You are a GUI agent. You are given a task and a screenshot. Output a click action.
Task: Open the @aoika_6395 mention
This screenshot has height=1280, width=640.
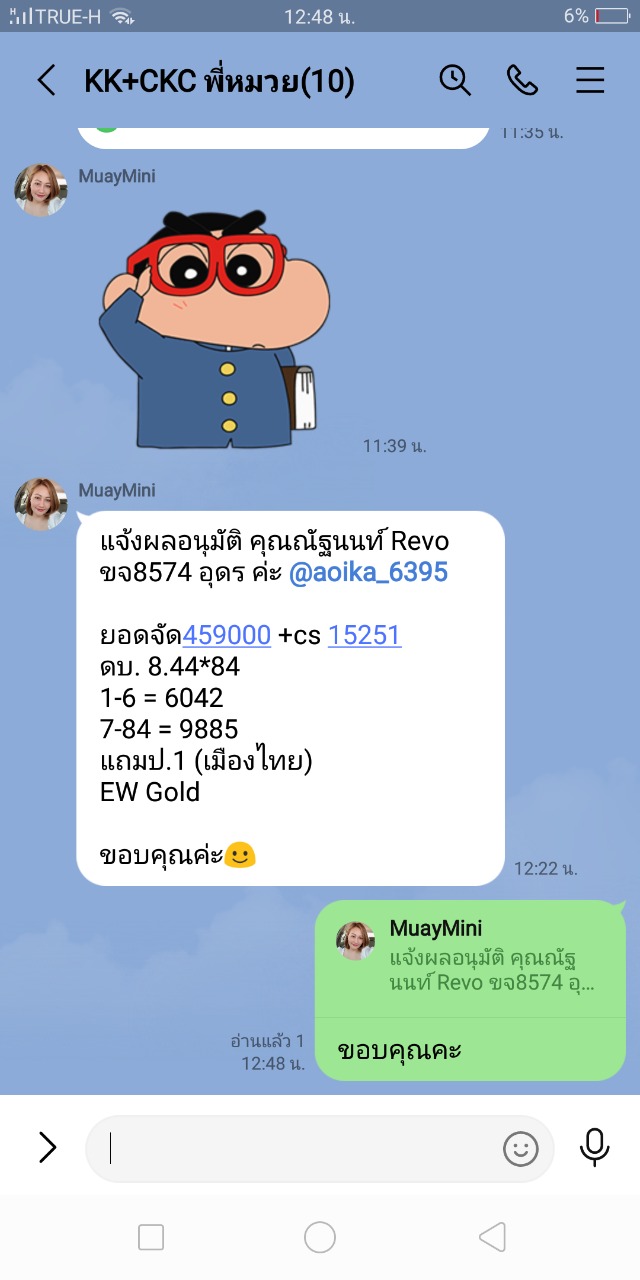368,572
